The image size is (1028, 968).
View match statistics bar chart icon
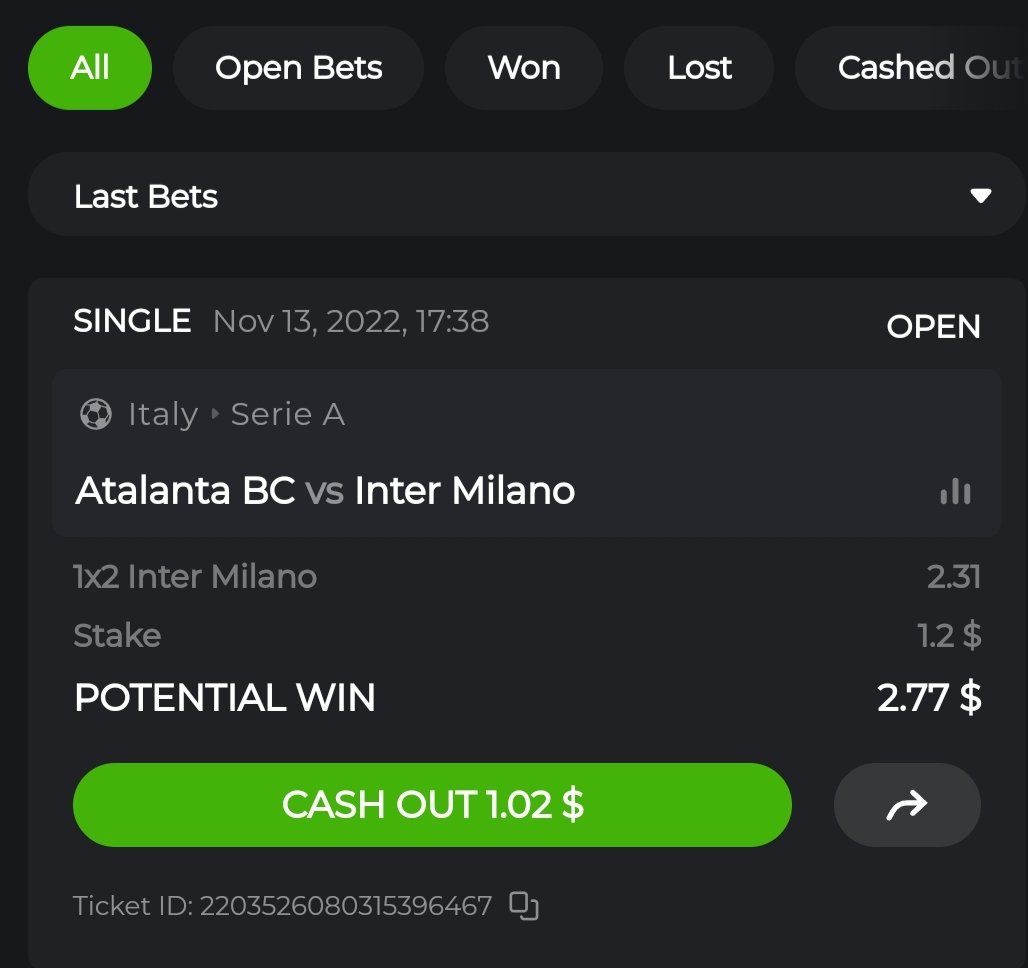(955, 491)
